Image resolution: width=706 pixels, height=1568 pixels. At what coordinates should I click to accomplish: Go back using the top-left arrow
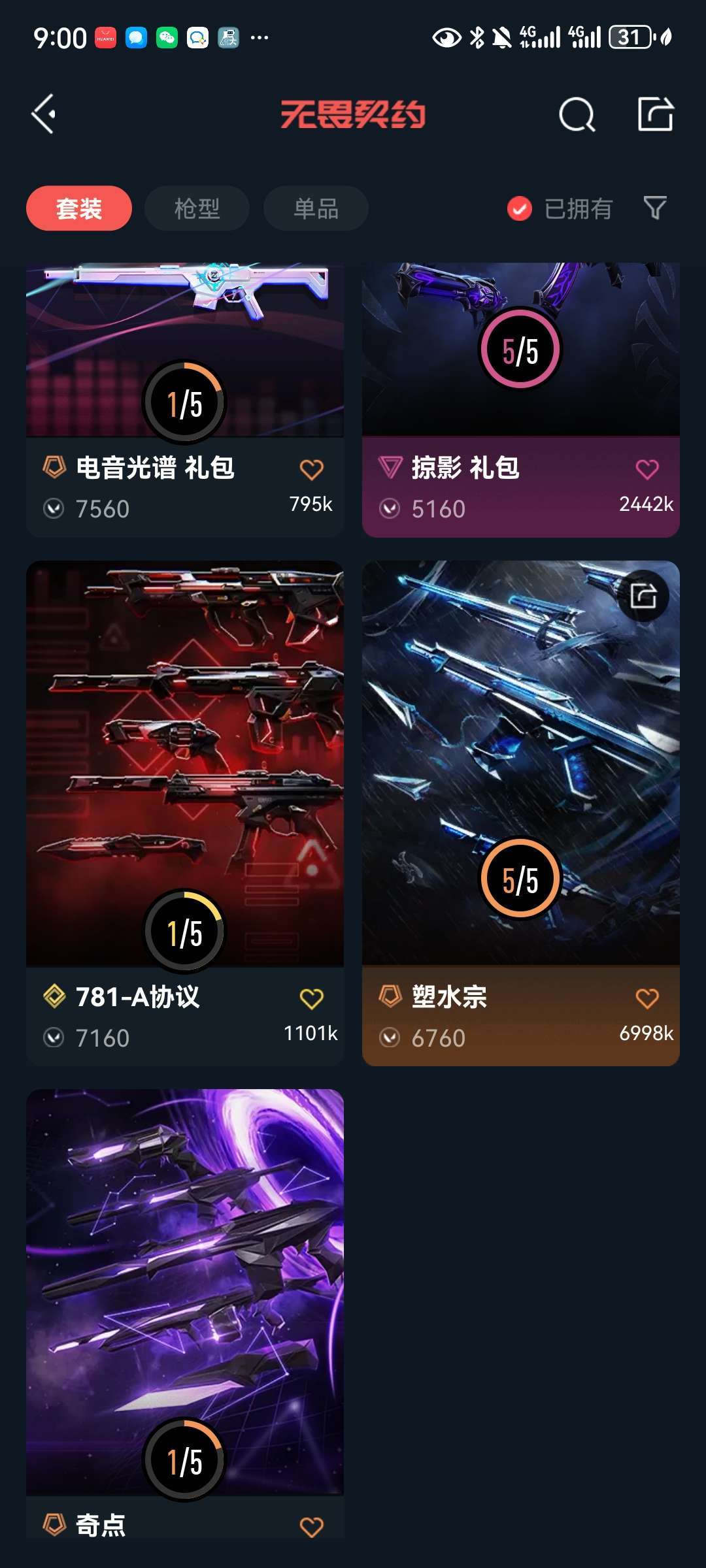click(44, 114)
